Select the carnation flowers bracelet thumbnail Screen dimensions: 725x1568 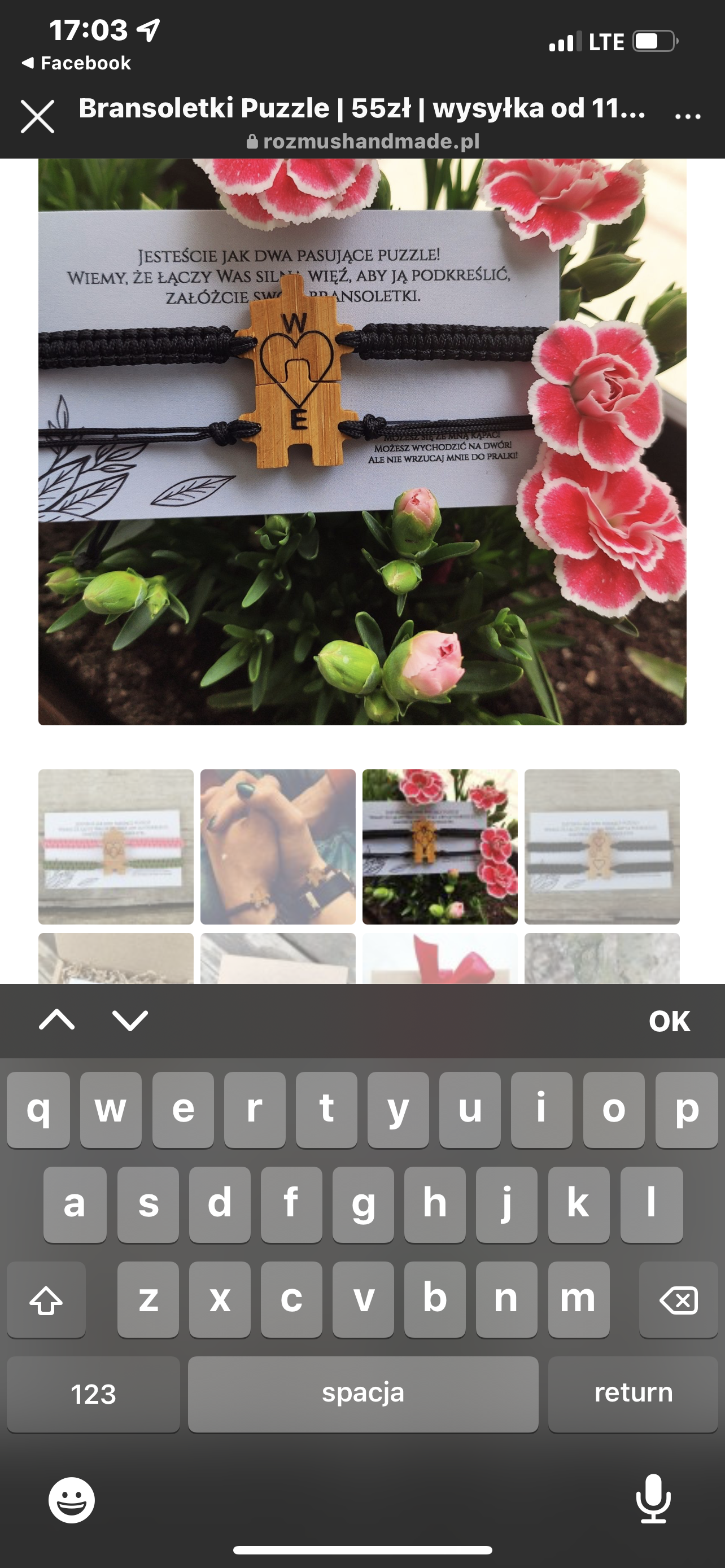tap(439, 847)
